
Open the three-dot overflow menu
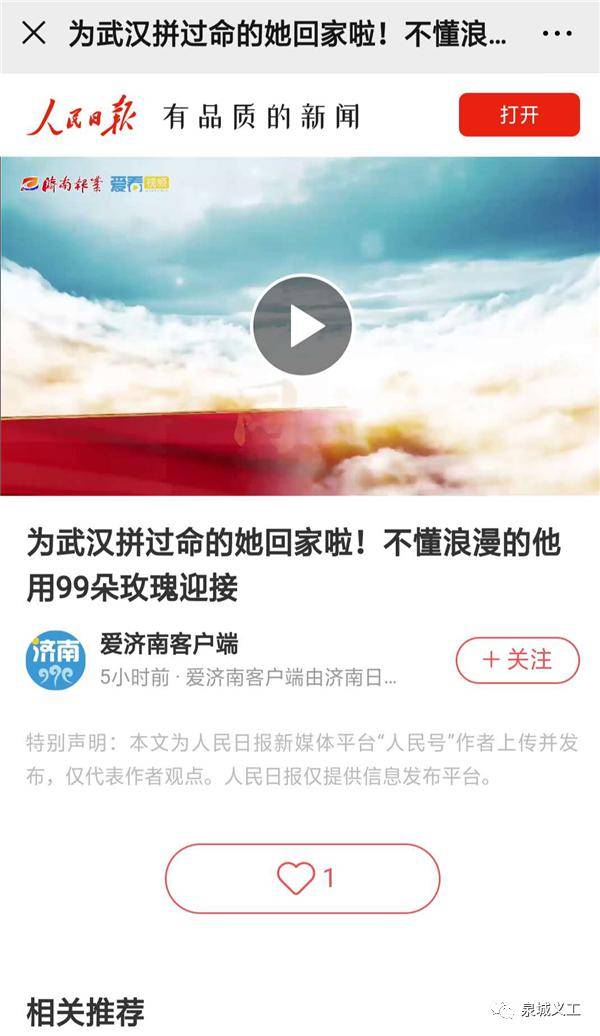pos(556,34)
